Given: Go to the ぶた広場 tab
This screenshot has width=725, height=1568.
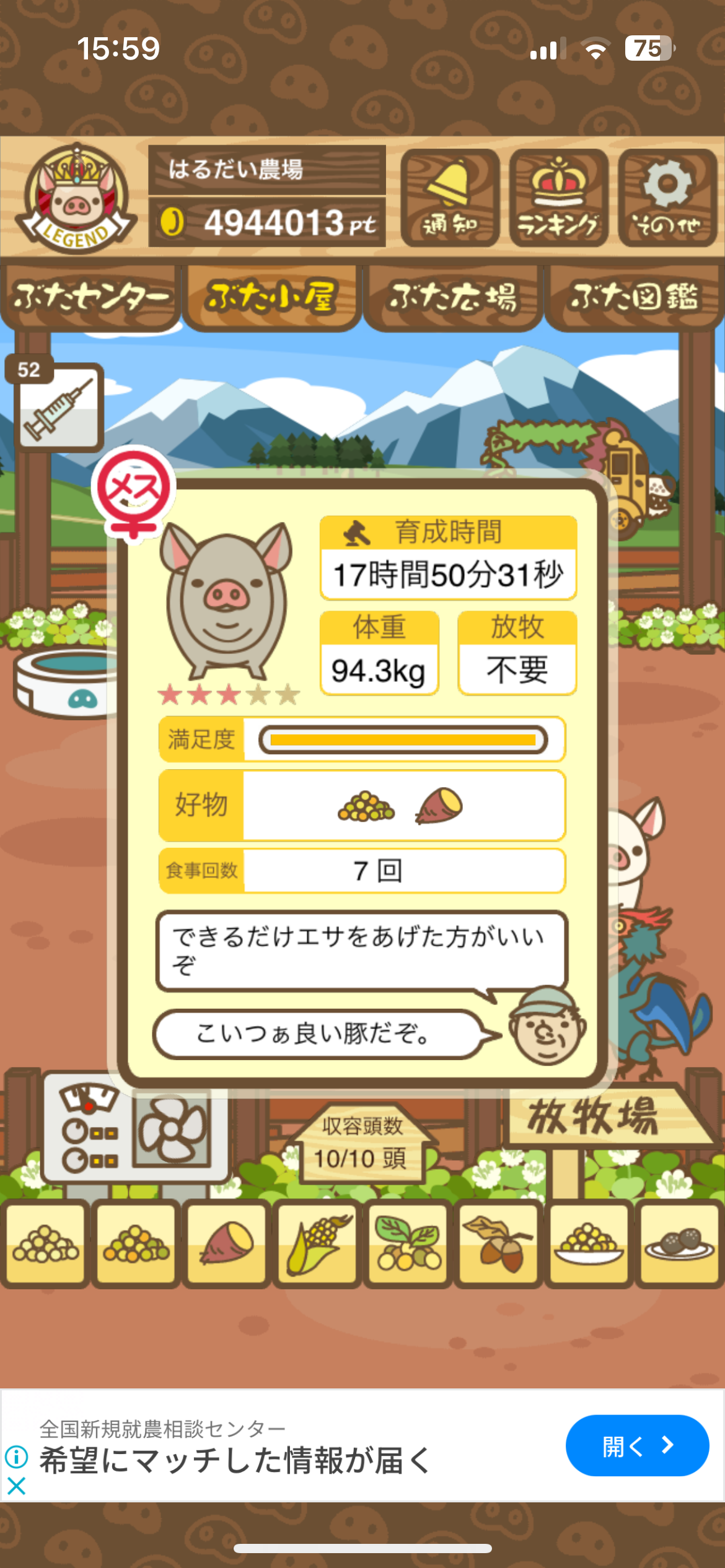Looking at the screenshot, I should 453,298.
